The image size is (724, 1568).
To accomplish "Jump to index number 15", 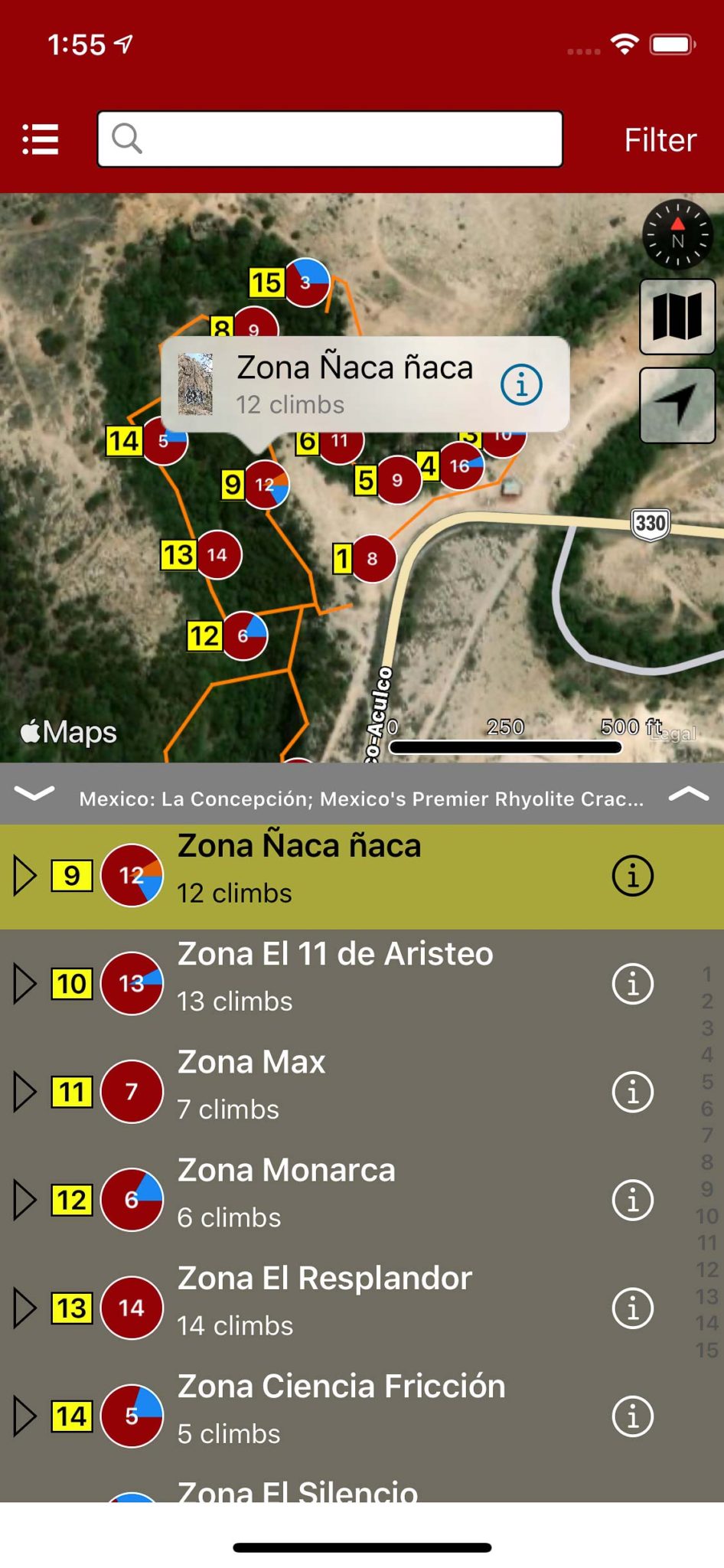I will 706,1350.
